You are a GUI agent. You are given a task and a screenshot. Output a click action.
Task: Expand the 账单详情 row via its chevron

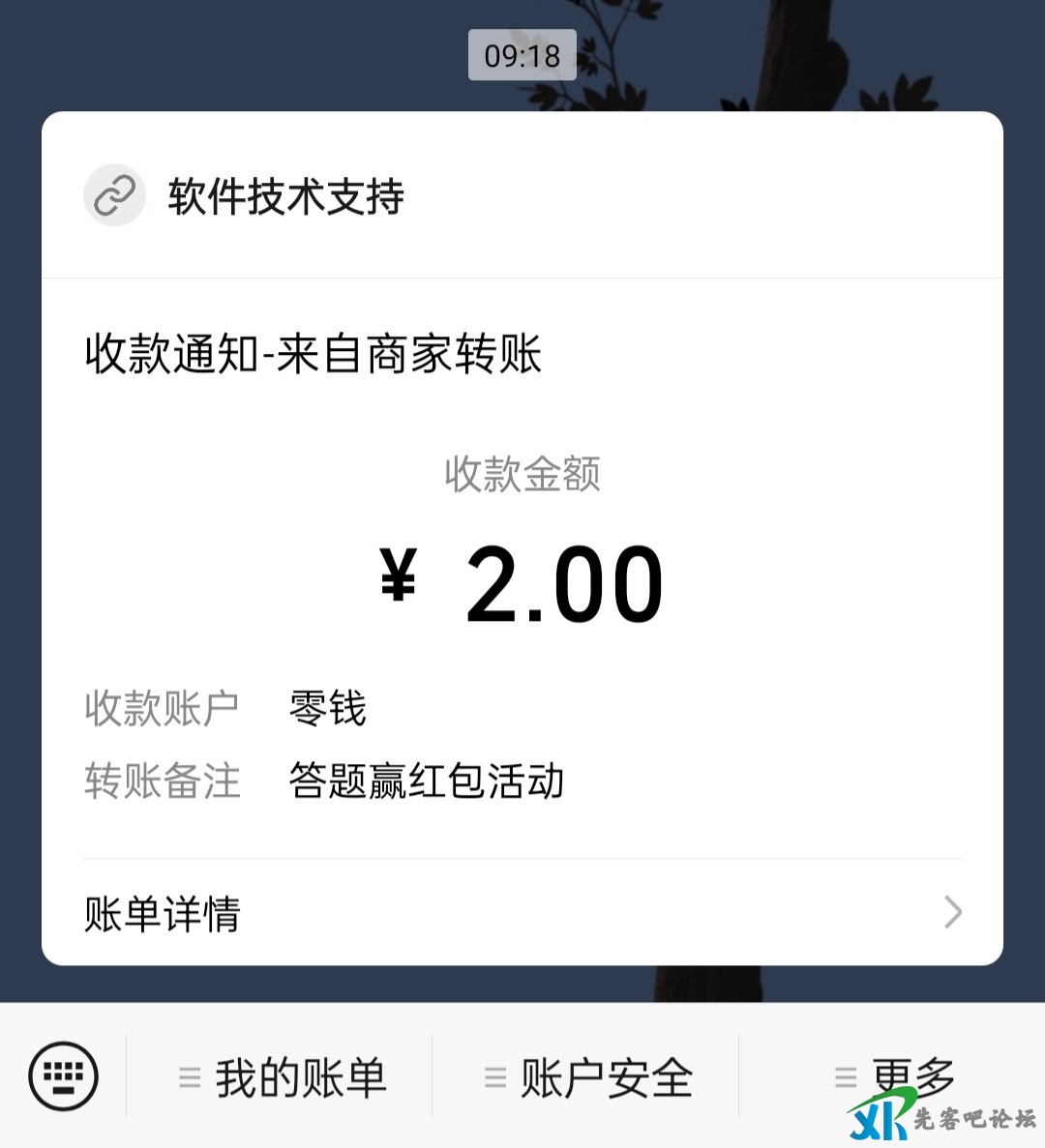click(x=953, y=913)
